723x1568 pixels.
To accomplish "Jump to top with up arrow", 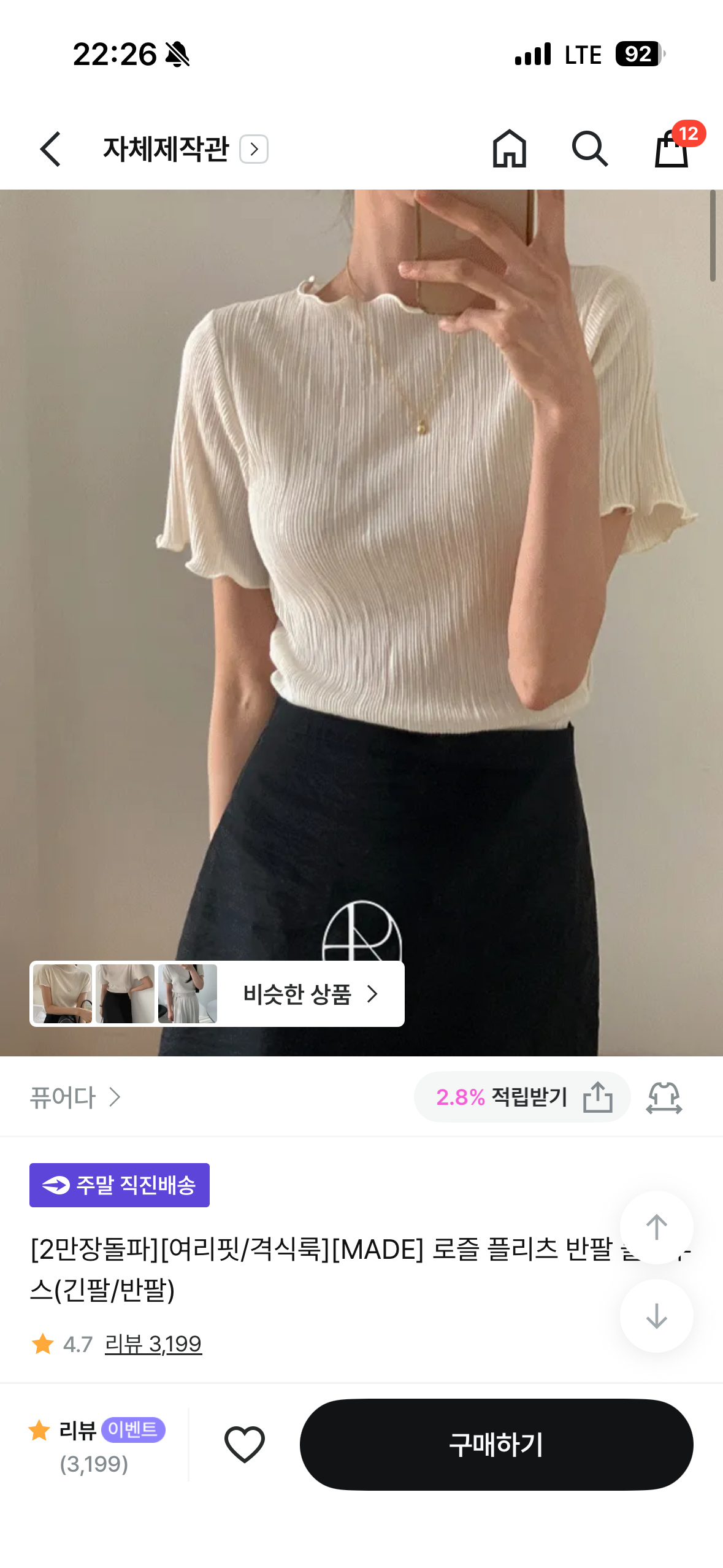I will coord(657,1227).
